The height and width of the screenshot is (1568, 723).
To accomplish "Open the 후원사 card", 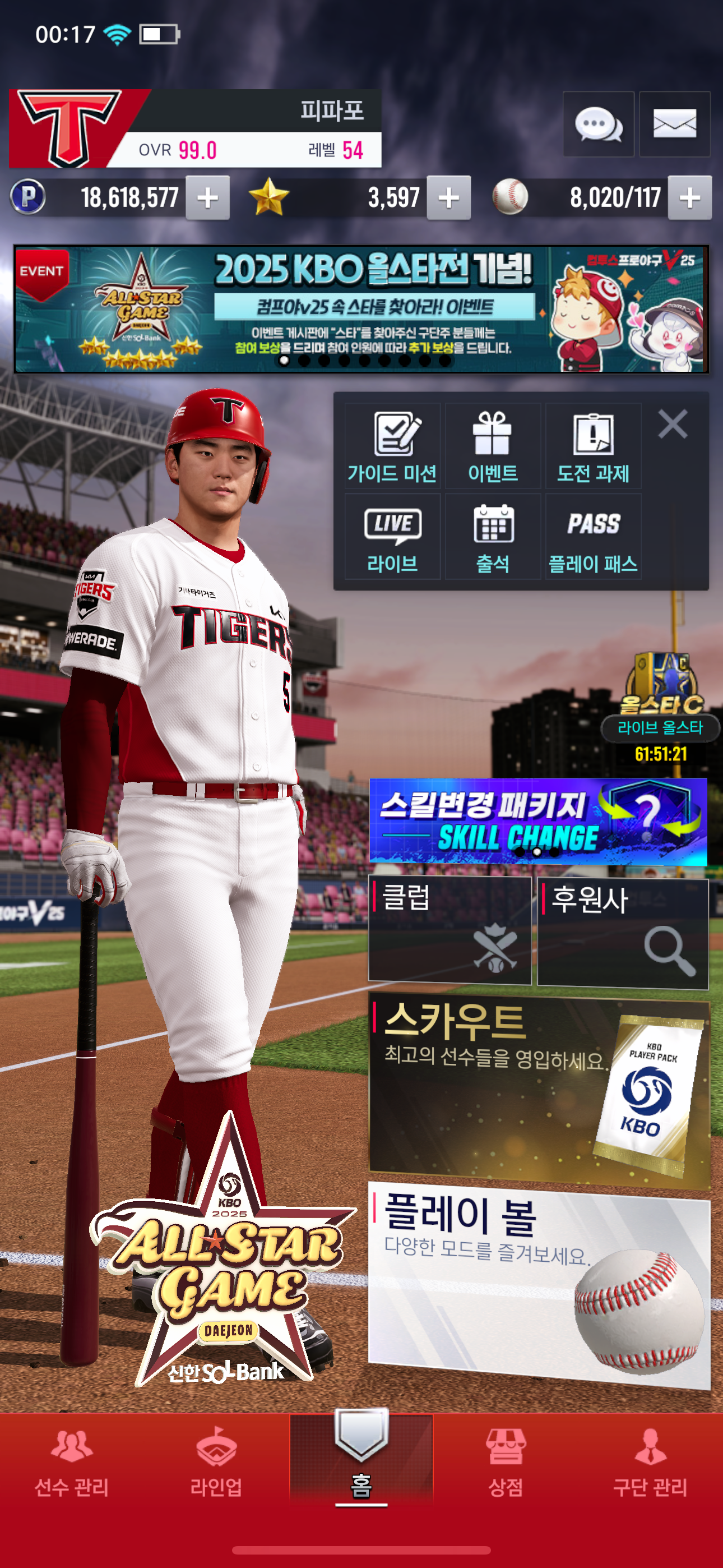I will click(x=623, y=931).
